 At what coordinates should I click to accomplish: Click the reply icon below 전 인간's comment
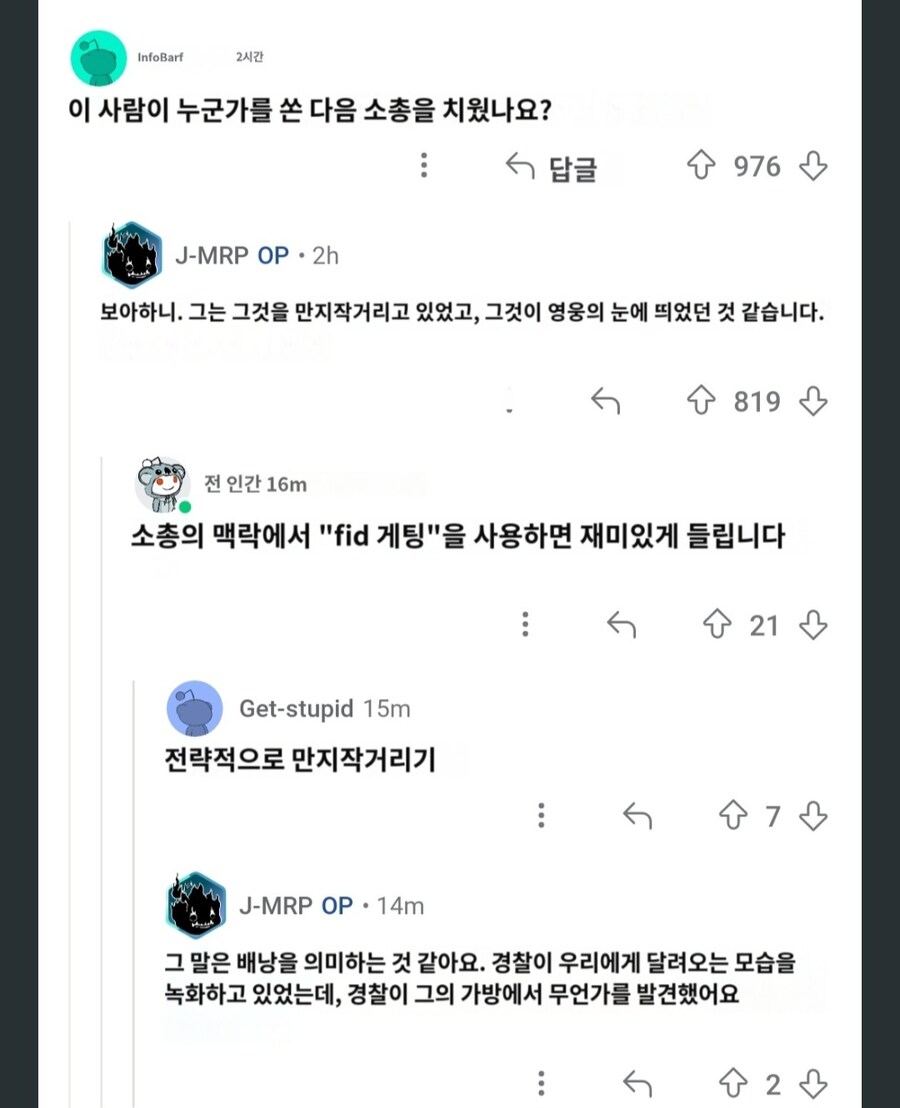621,624
